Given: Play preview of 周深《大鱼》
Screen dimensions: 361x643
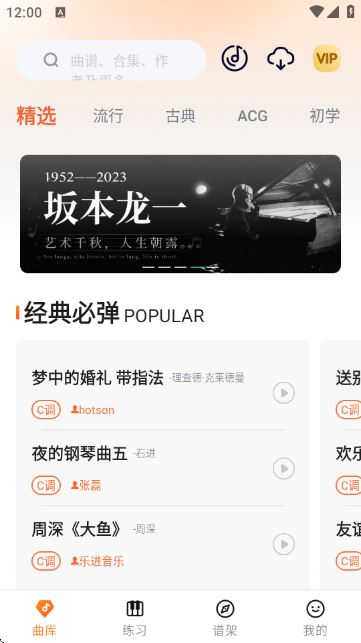Looking at the screenshot, I should [x=284, y=544].
